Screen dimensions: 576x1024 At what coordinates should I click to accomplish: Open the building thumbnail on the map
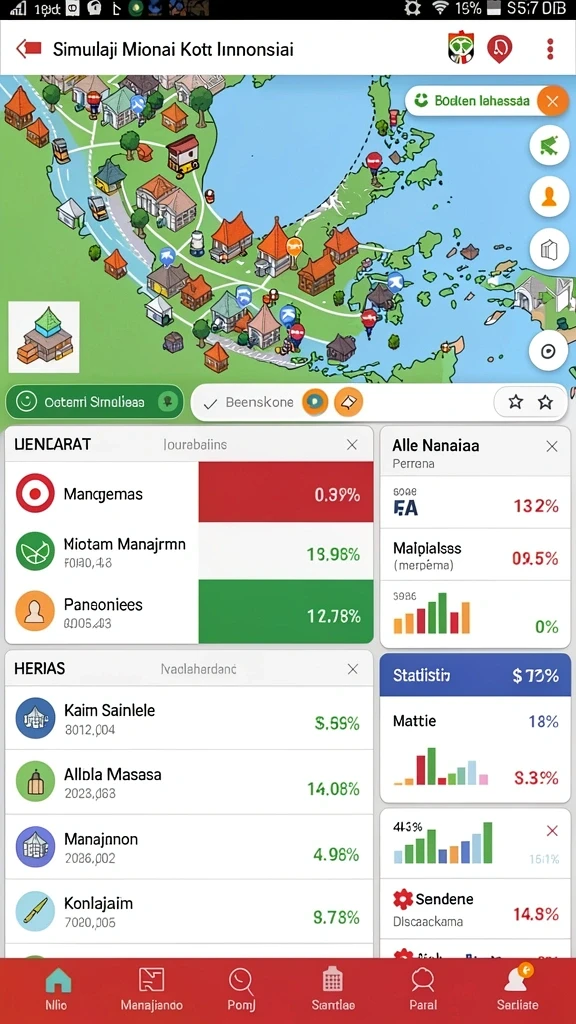[x=44, y=337]
